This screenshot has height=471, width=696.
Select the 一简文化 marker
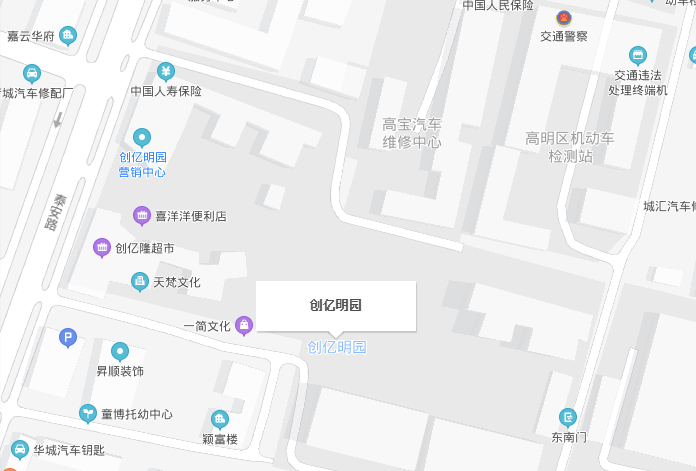(244, 325)
